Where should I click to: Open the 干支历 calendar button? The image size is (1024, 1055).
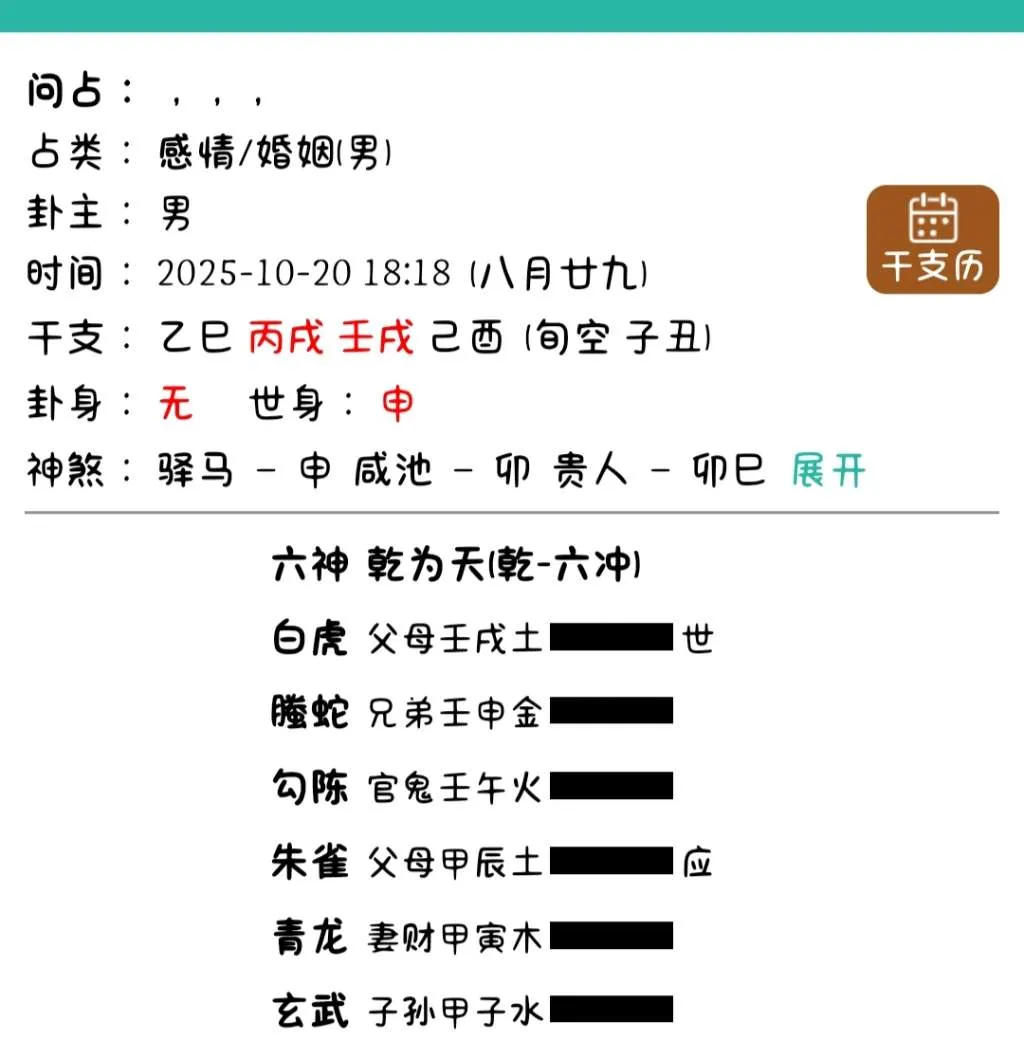point(932,239)
